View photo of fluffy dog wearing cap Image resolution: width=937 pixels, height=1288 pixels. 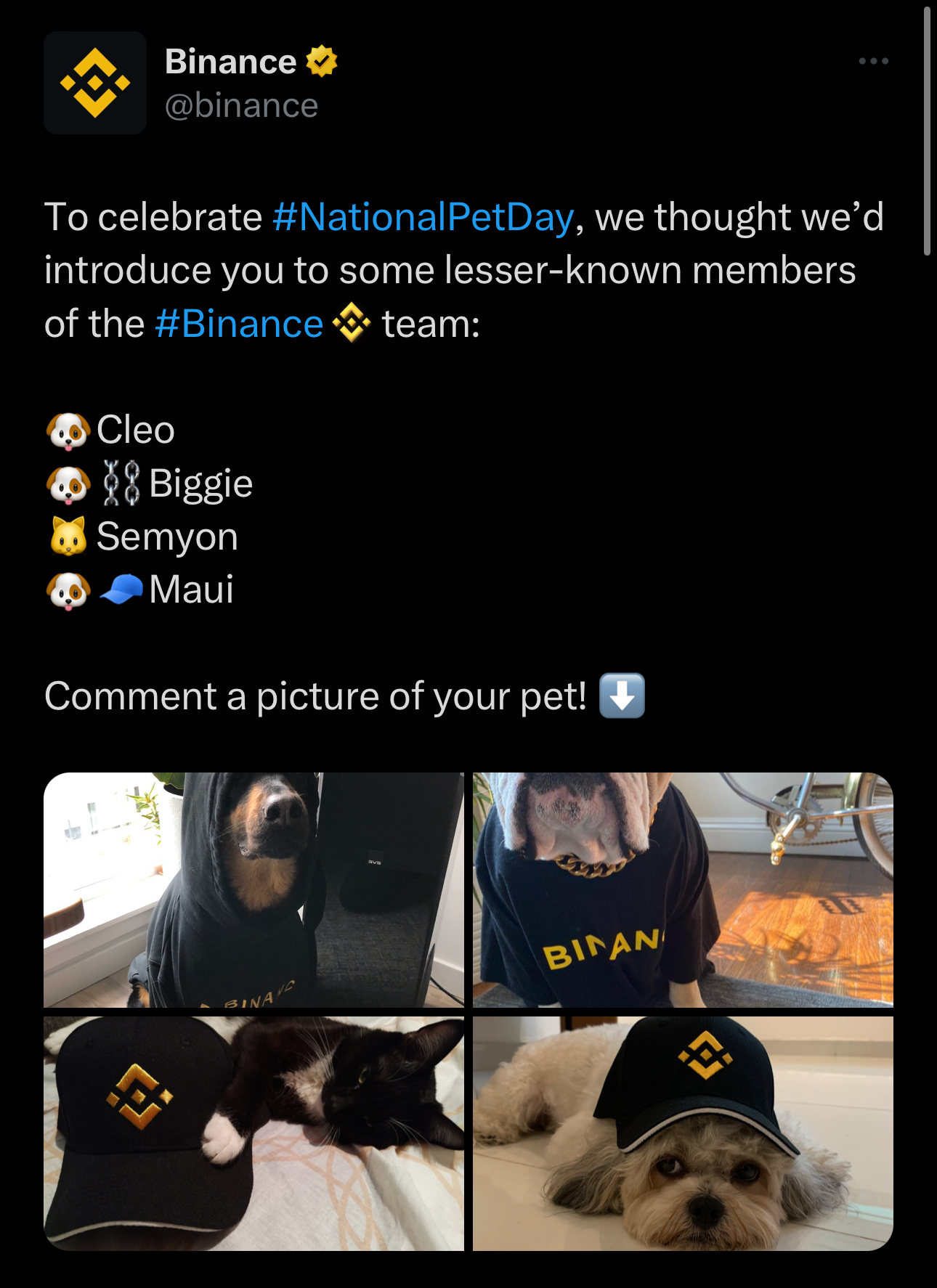[683, 1133]
